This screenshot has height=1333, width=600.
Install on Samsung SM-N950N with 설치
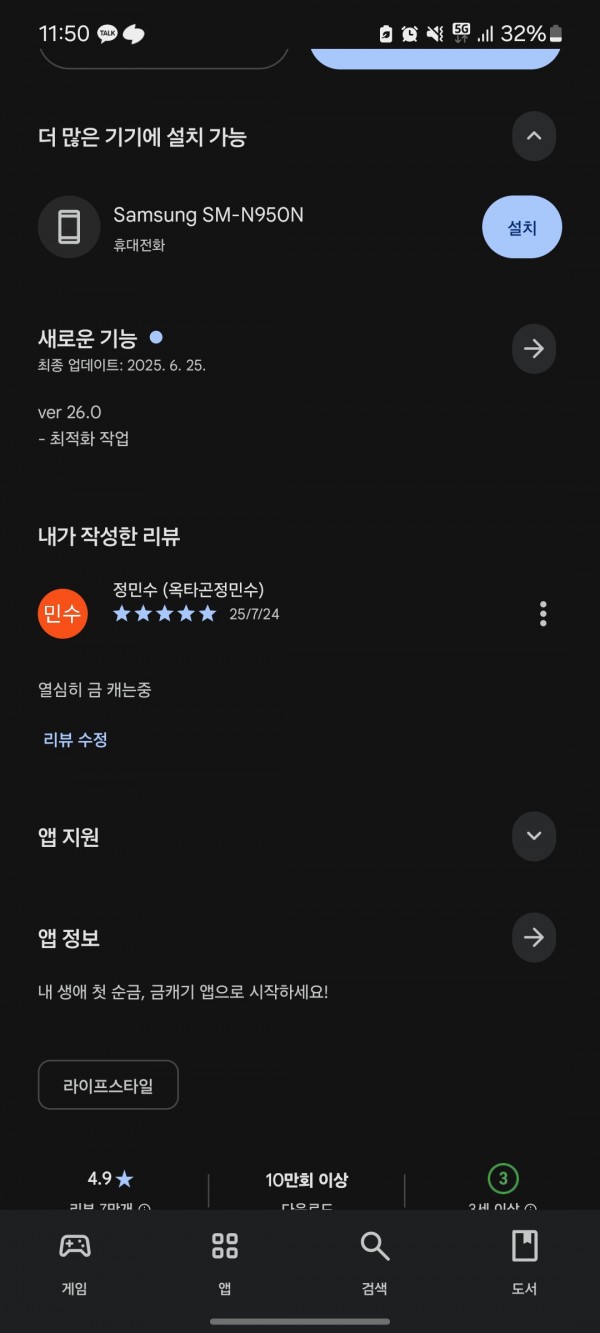click(x=521, y=227)
